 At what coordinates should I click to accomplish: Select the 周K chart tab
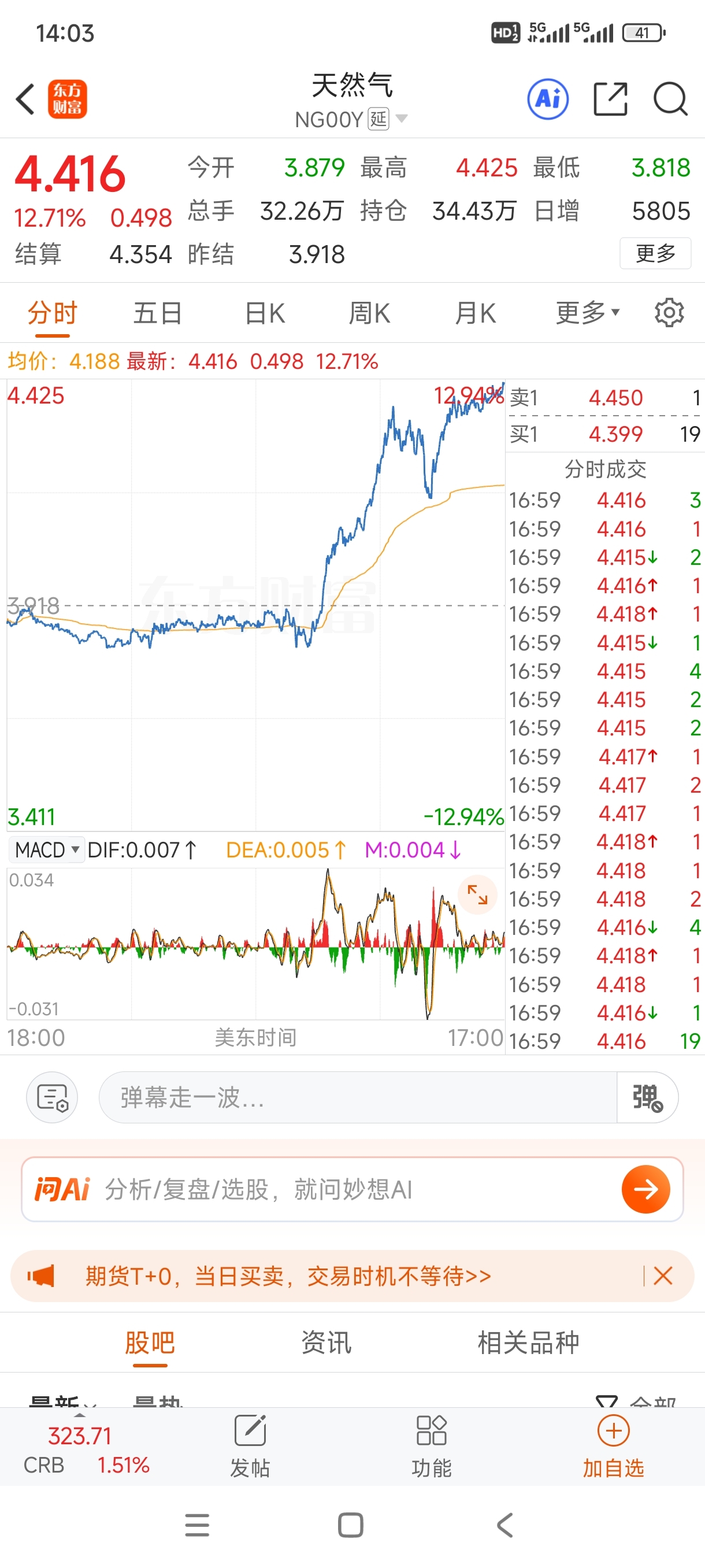(x=369, y=313)
